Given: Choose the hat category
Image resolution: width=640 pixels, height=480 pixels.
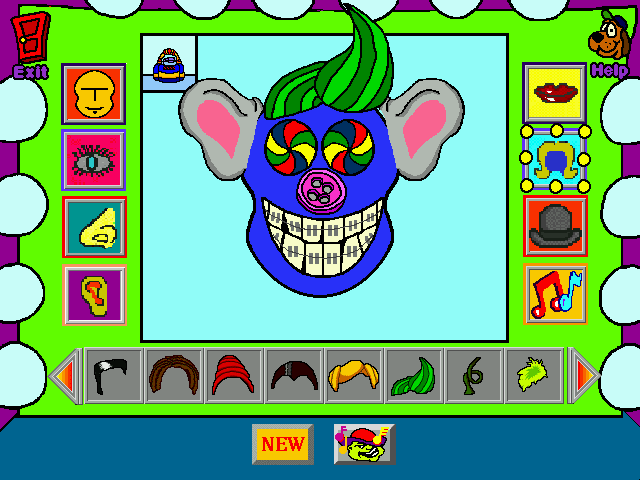Looking at the screenshot, I should click(x=555, y=226).
